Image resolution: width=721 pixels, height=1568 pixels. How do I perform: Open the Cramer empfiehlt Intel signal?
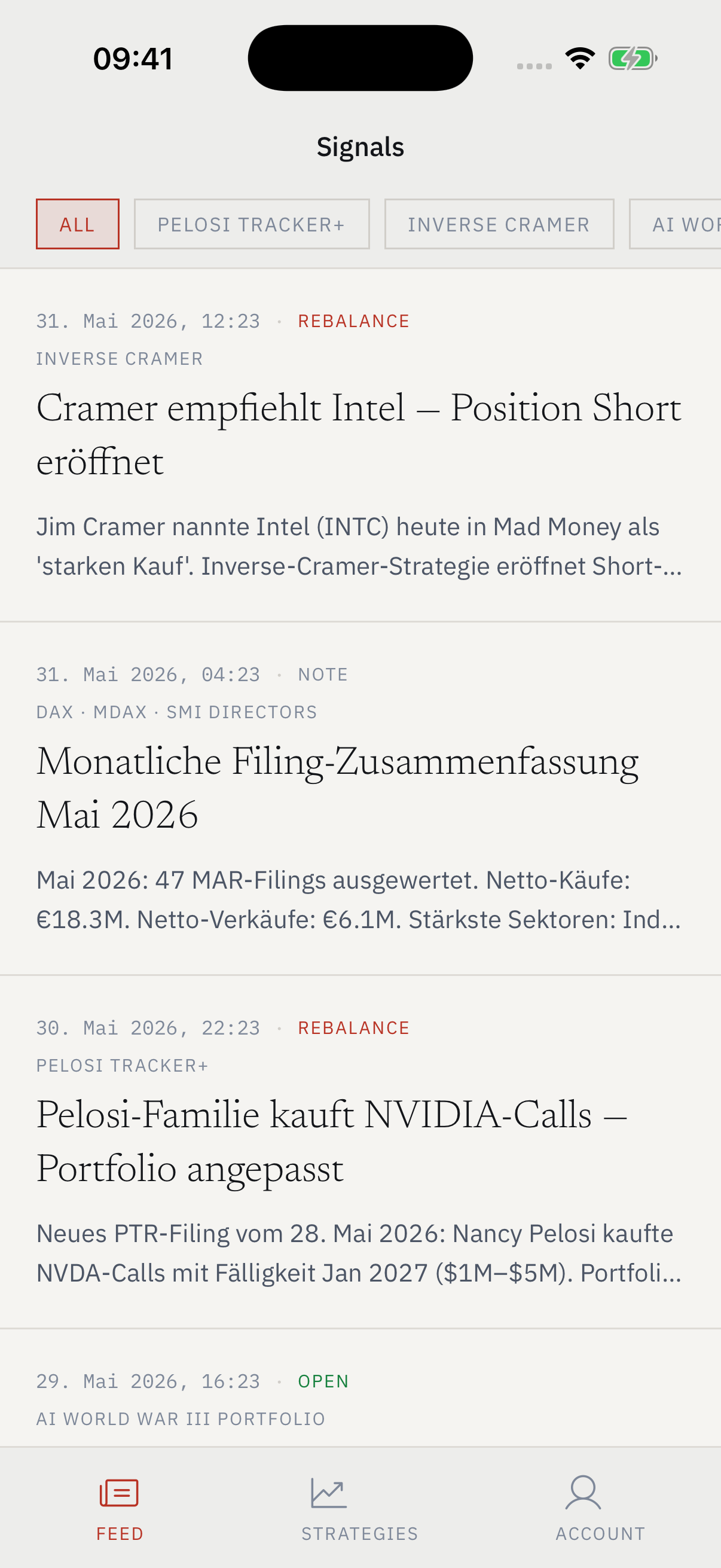(x=360, y=445)
